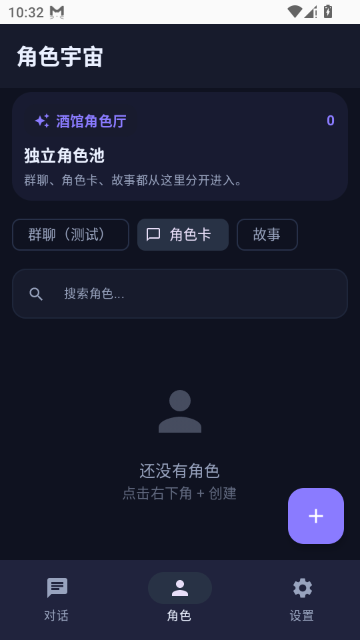
Task: Tap the 搜索角色 search field
Action: [180, 294]
